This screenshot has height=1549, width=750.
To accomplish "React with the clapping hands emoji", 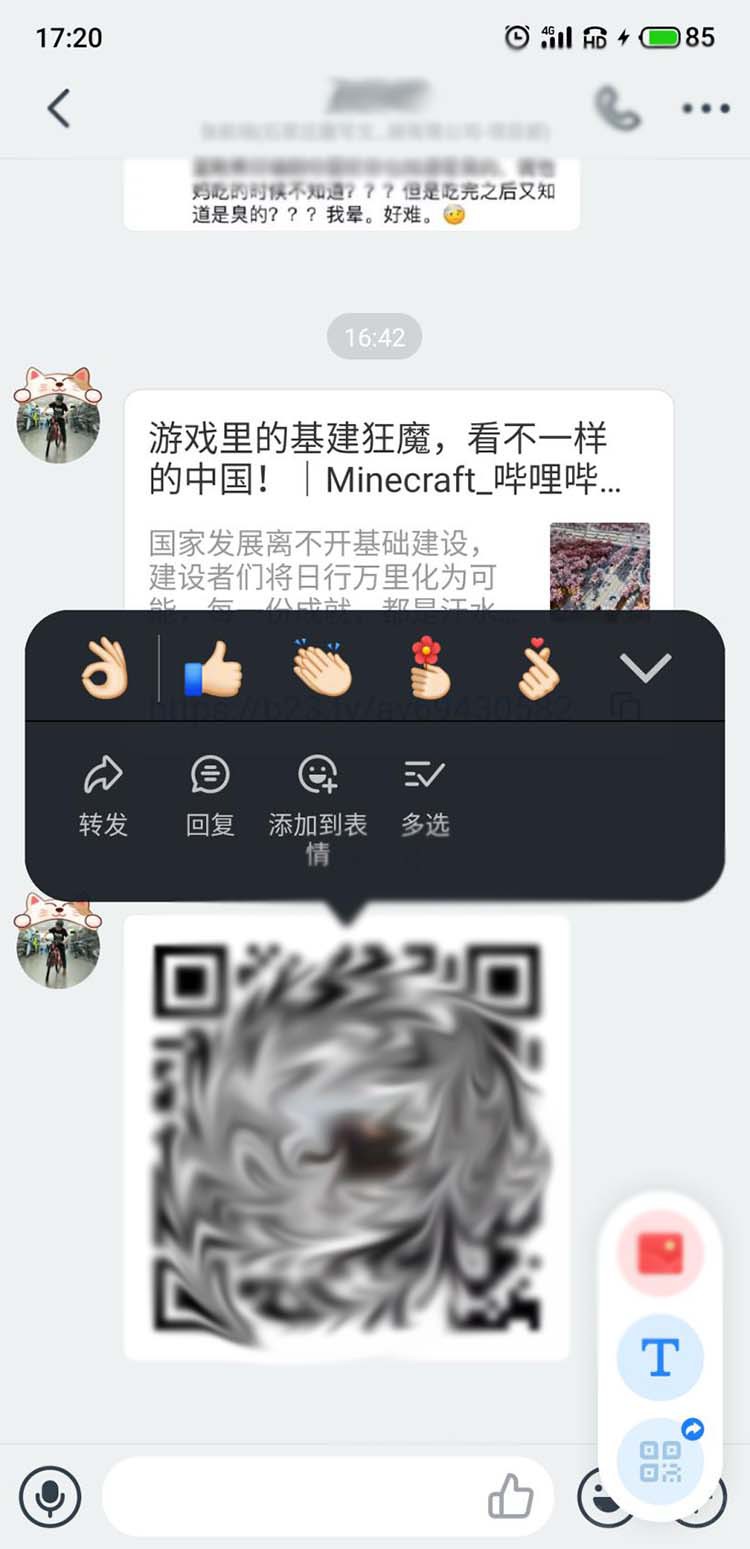I will click(322, 667).
